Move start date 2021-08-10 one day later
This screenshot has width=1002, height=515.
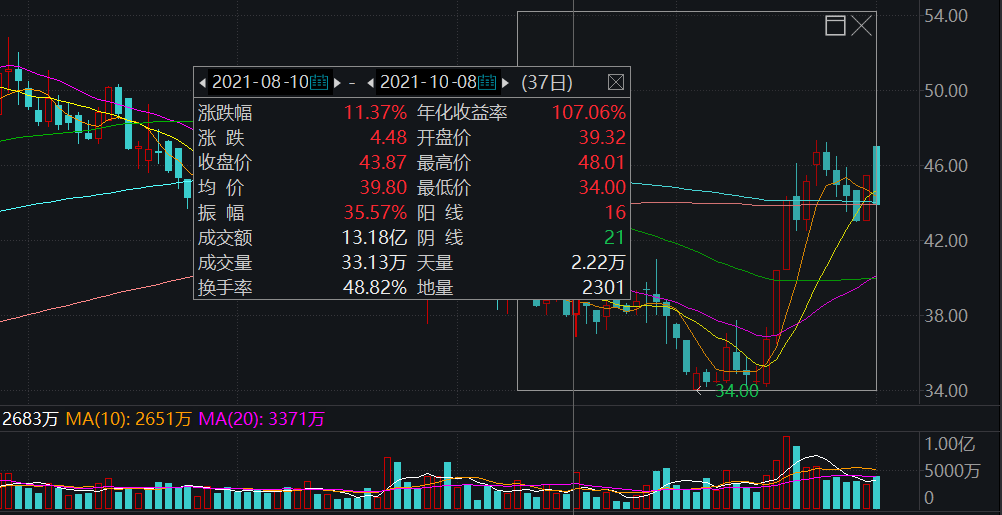337,82
